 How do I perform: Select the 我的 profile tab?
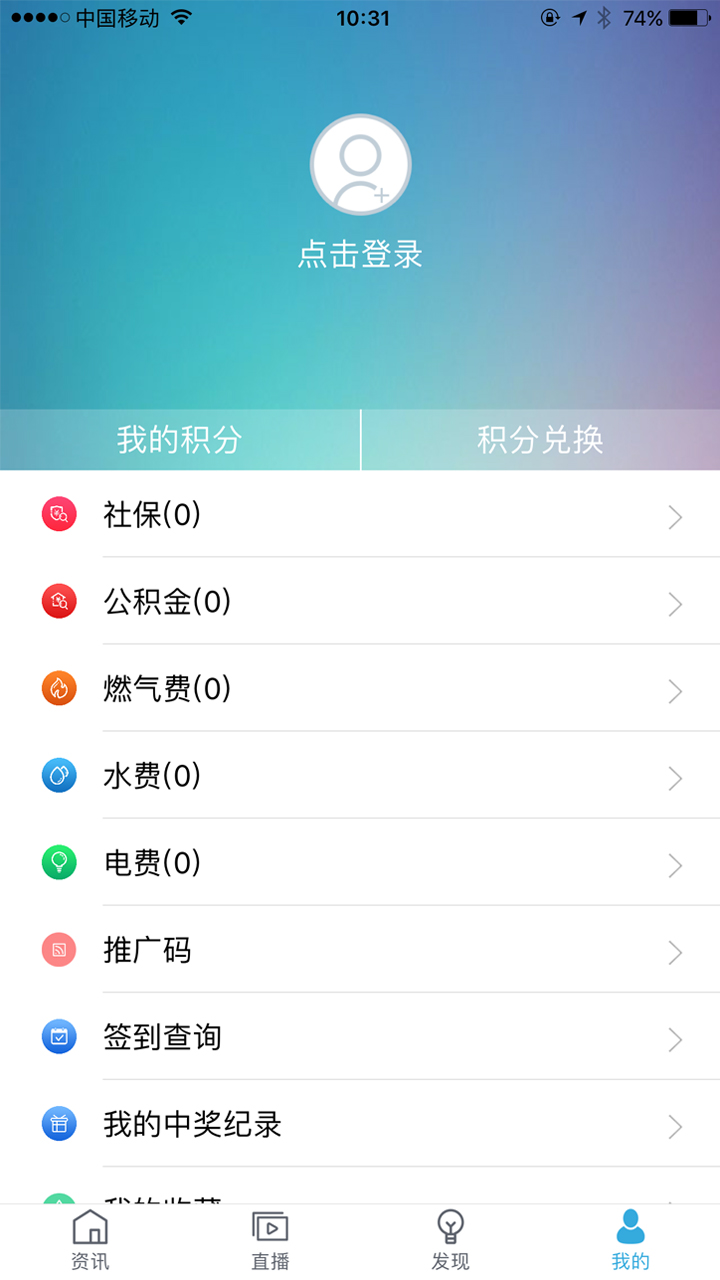point(630,1238)
